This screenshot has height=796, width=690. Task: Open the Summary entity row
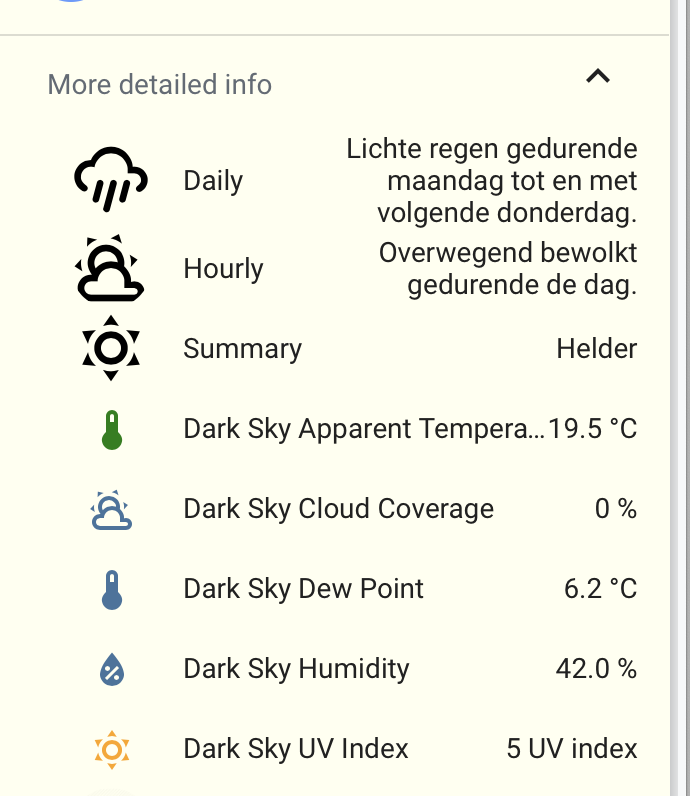242,349
